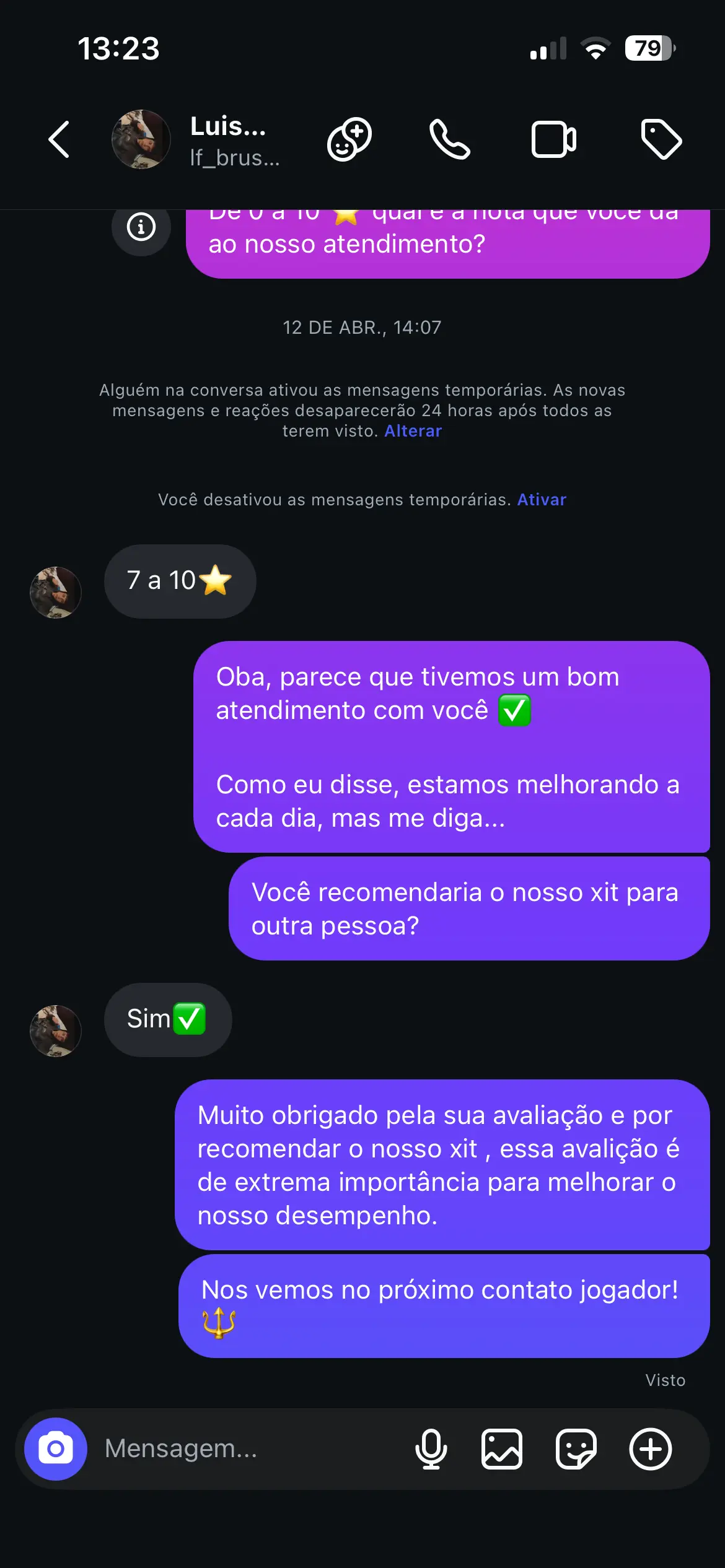Open Luis's profile picture at the top

[x=141, y=139]
